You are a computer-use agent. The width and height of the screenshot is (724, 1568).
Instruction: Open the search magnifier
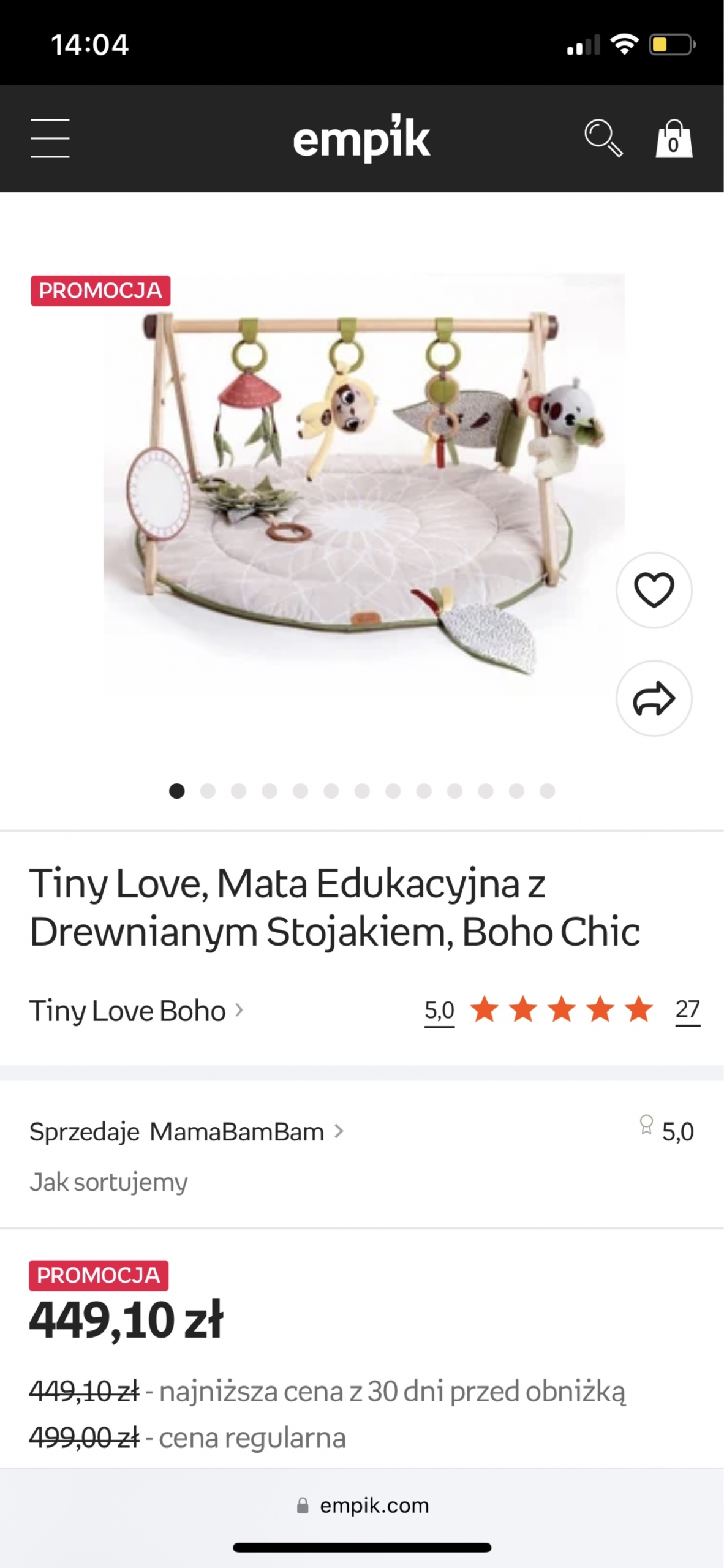pos(603,138)
